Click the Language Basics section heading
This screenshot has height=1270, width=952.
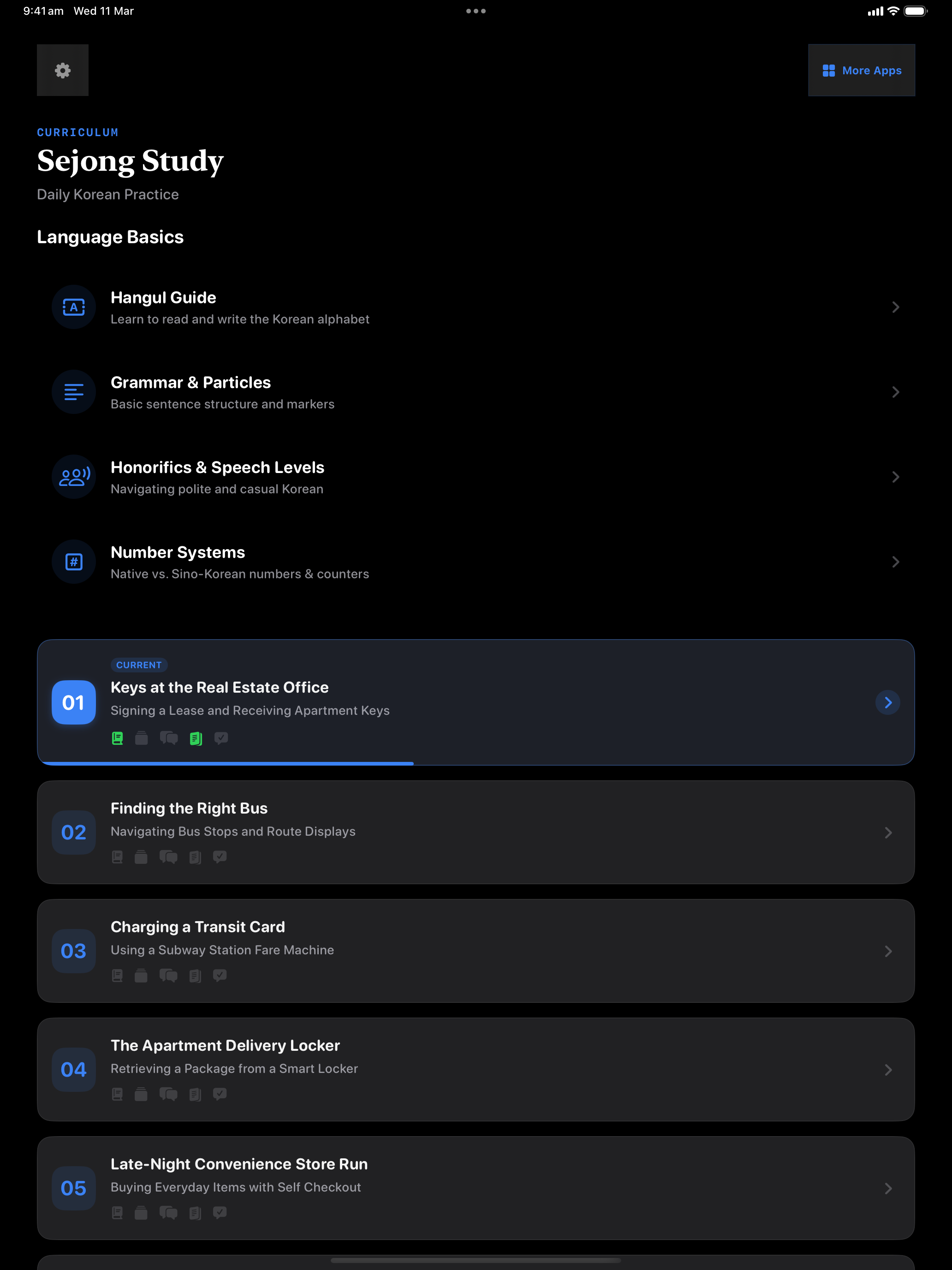110,237
